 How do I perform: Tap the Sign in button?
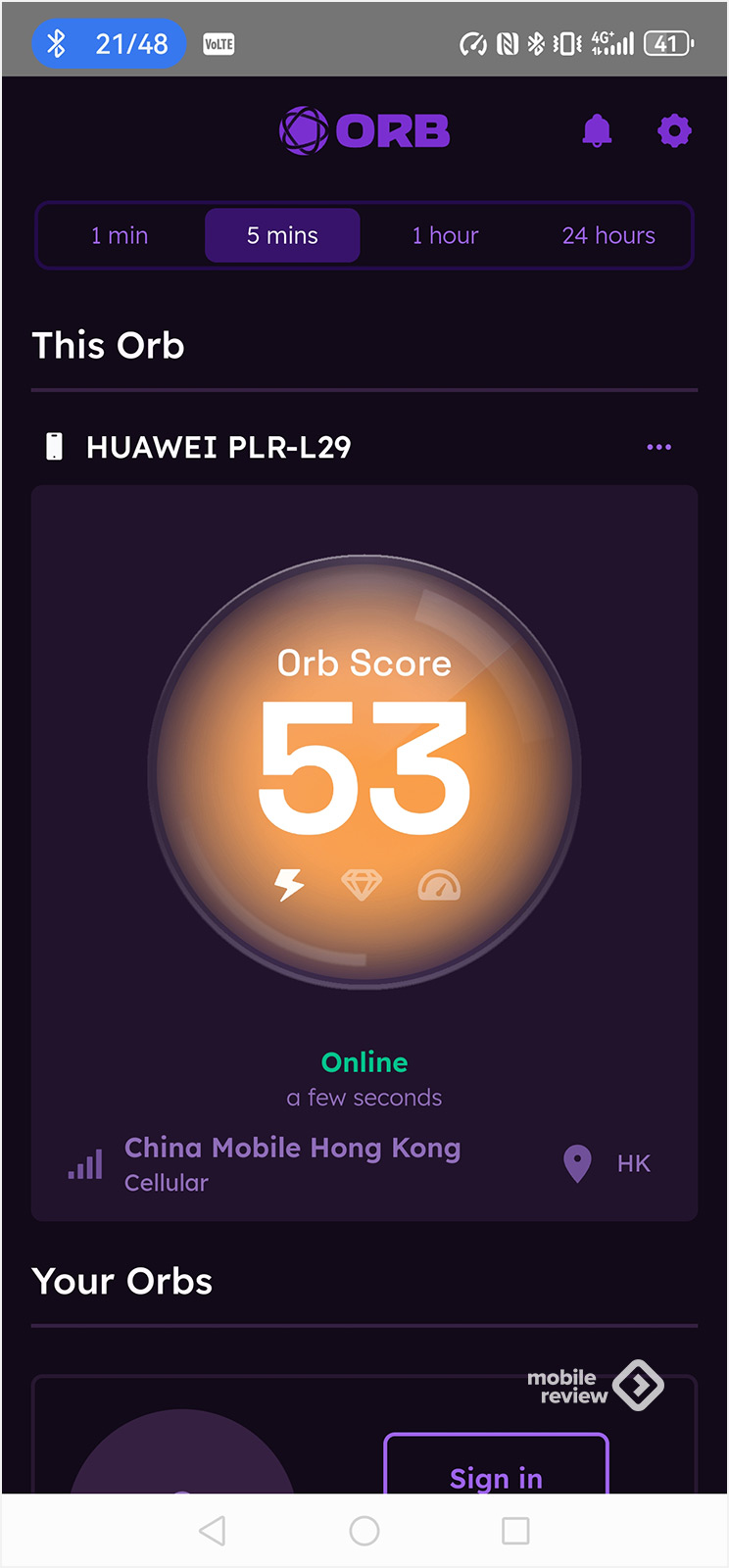click(x=496, y=1470)
